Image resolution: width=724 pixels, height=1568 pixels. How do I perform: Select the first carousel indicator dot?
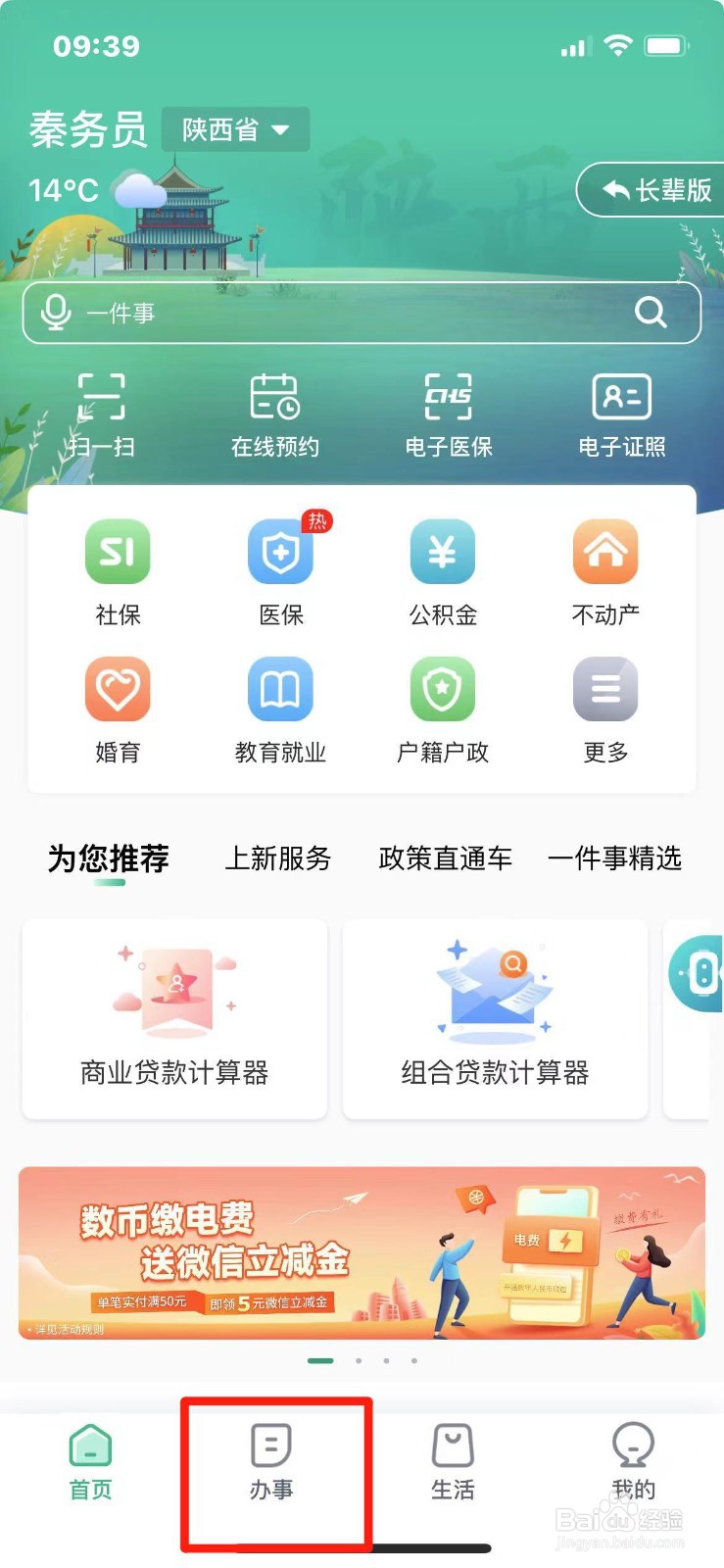click(x=321, y=1360)
